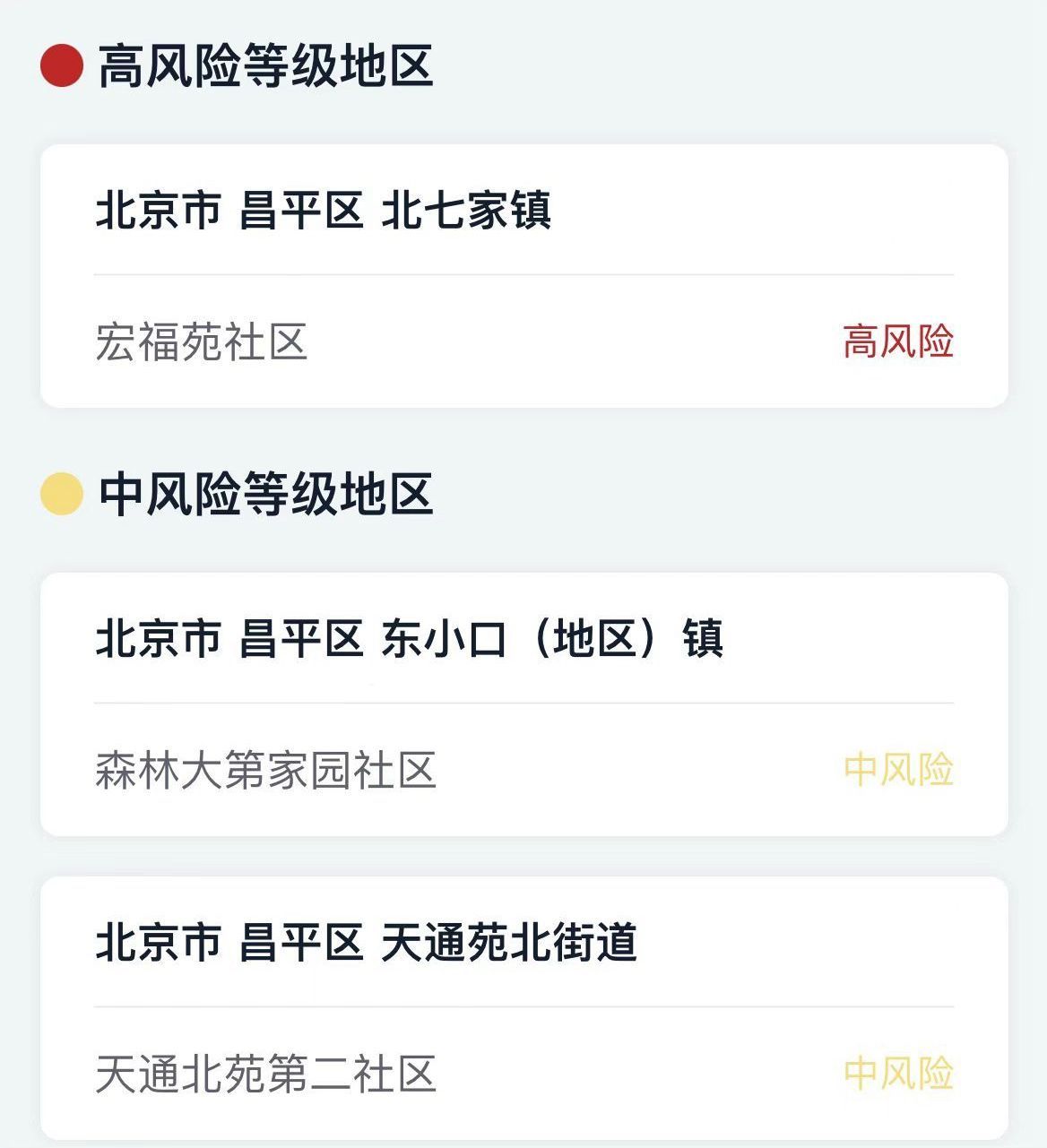Click the red 高风险 risk badge

[x=899, y=341]
